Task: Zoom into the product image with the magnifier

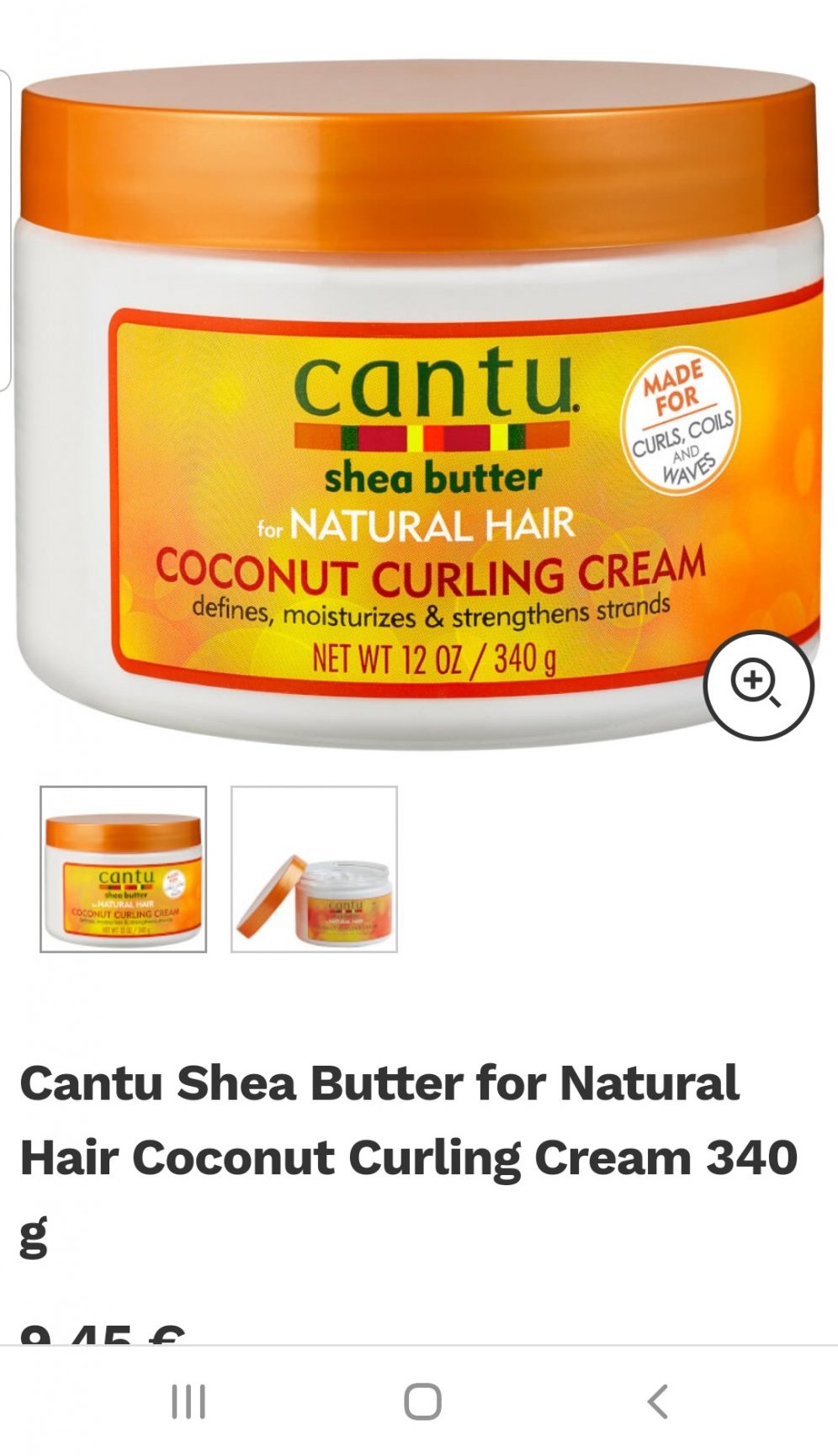Action: [758, 685]
